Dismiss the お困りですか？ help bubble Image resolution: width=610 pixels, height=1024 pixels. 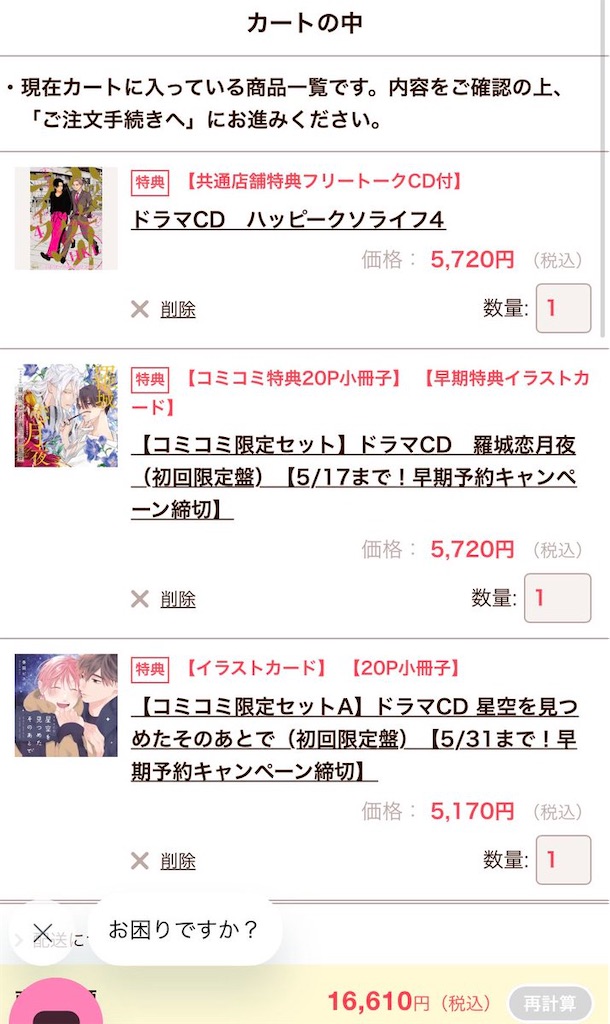42,933
